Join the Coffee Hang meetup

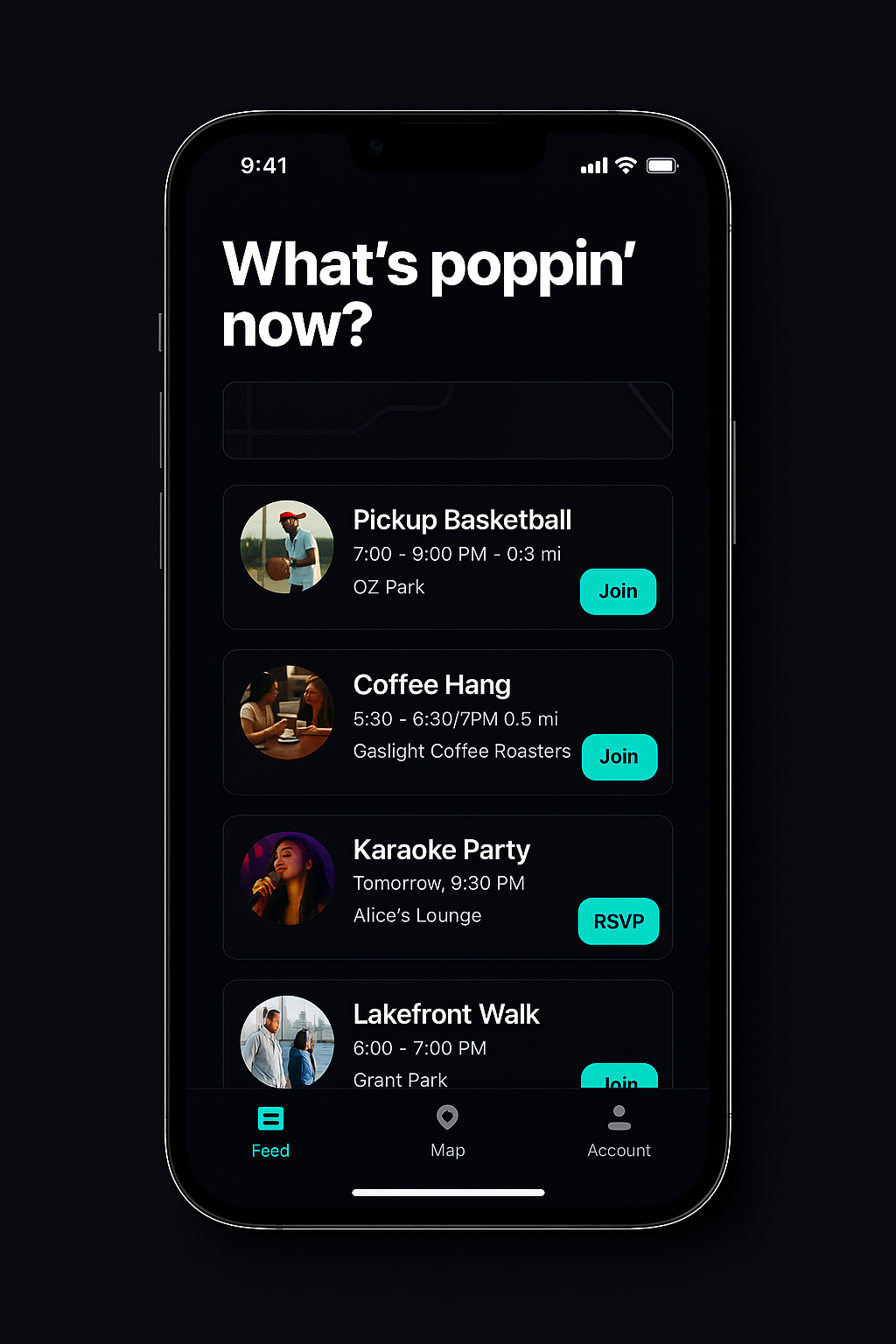click(619, 757)
